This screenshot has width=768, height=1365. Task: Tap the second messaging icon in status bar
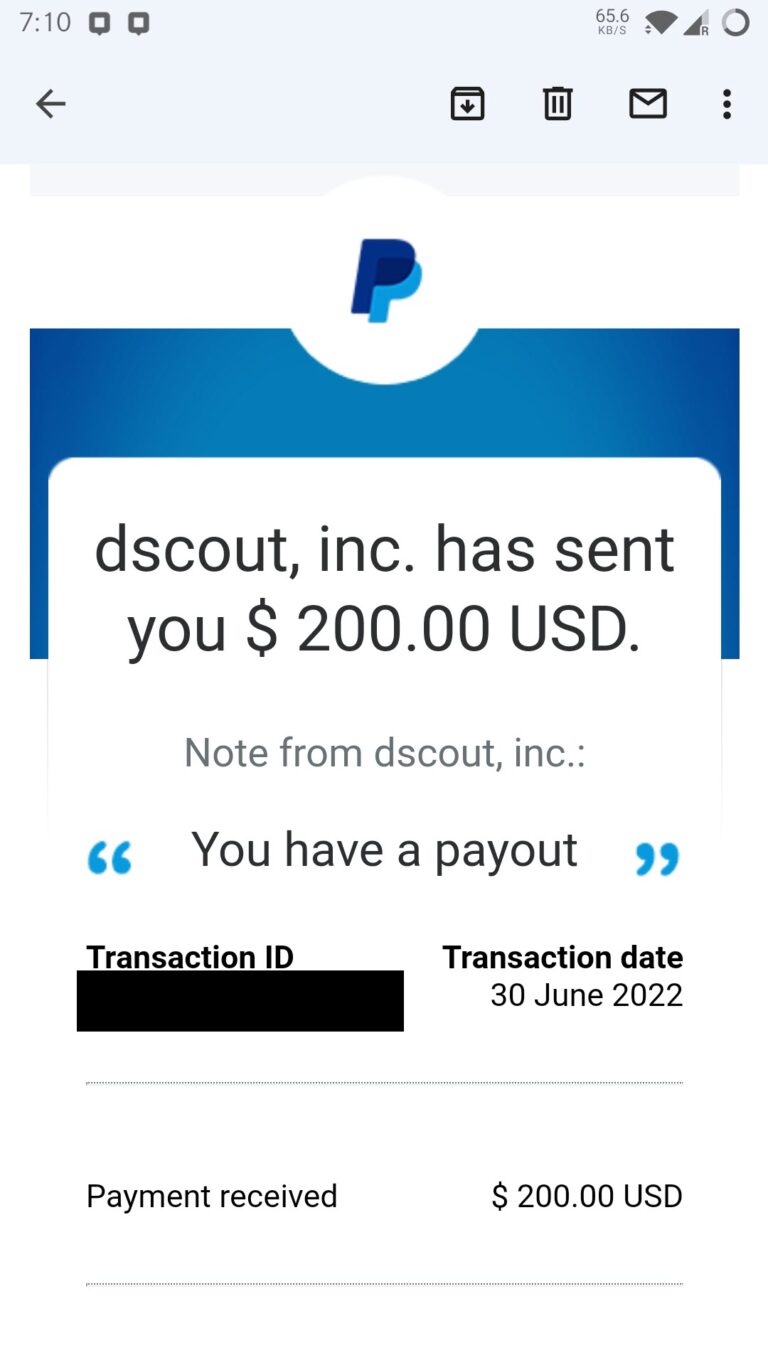(137, 22)
